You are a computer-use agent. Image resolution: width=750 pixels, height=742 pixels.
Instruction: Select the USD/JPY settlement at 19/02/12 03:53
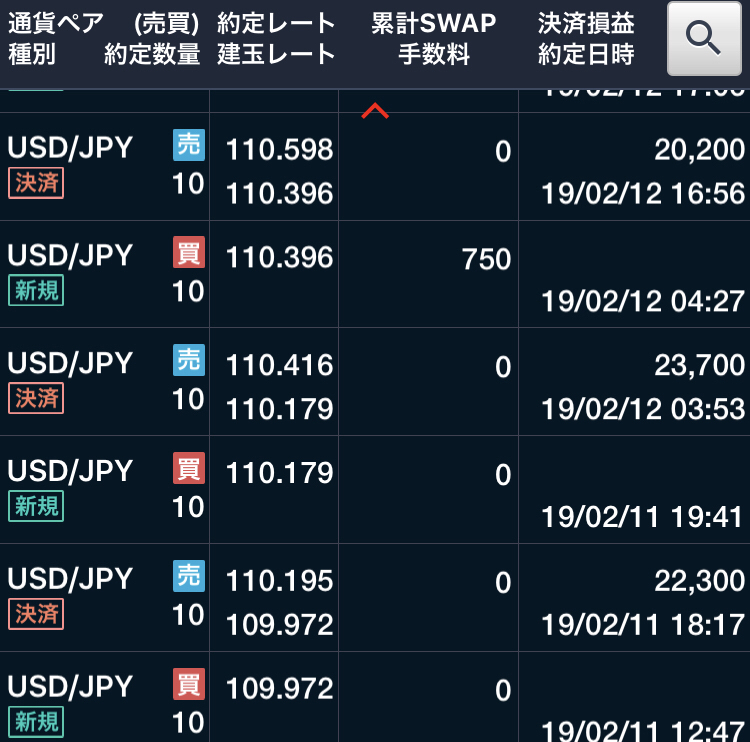[x=375, y=383]
